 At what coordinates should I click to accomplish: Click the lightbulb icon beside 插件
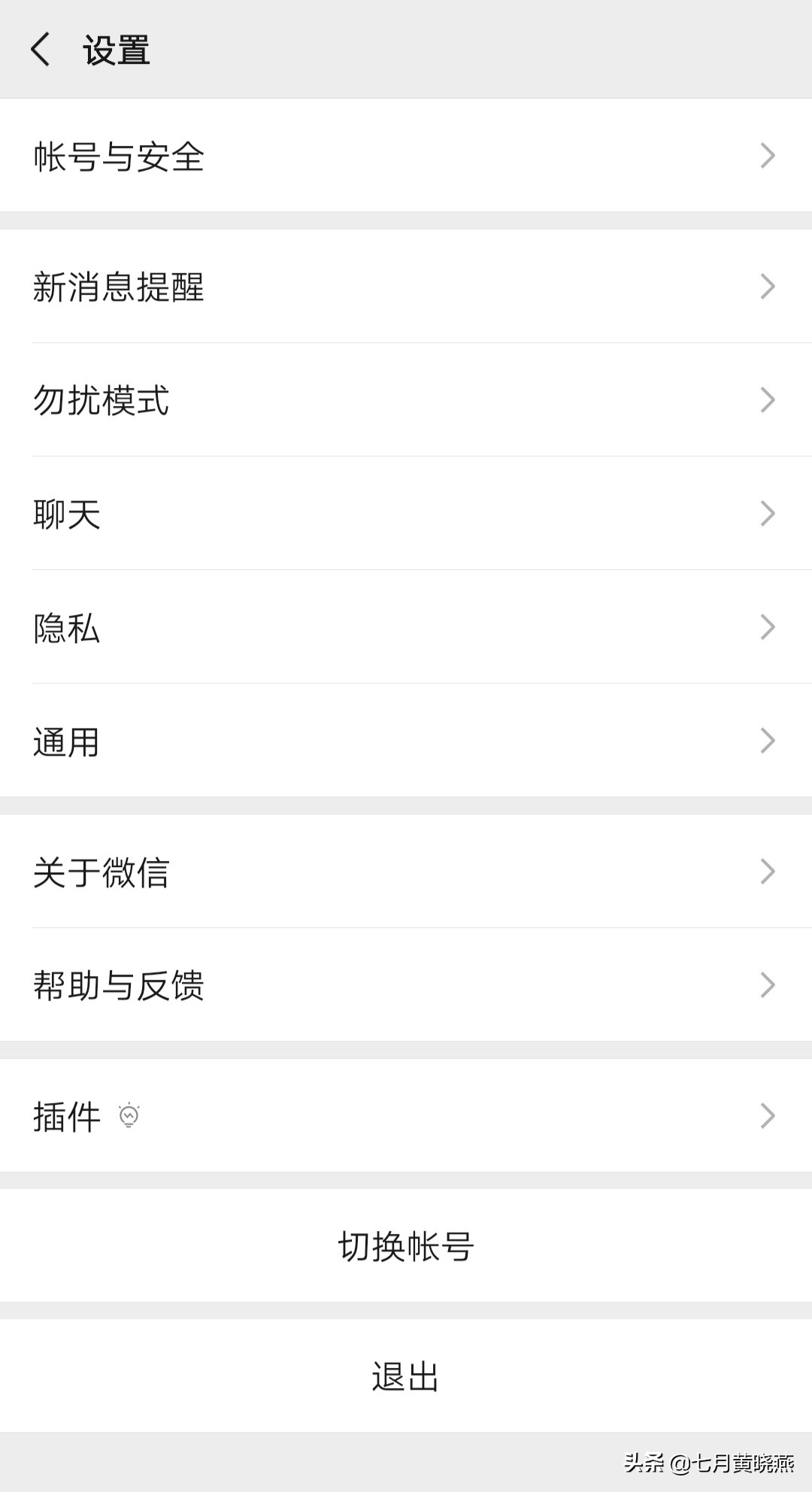point(129,1116)
